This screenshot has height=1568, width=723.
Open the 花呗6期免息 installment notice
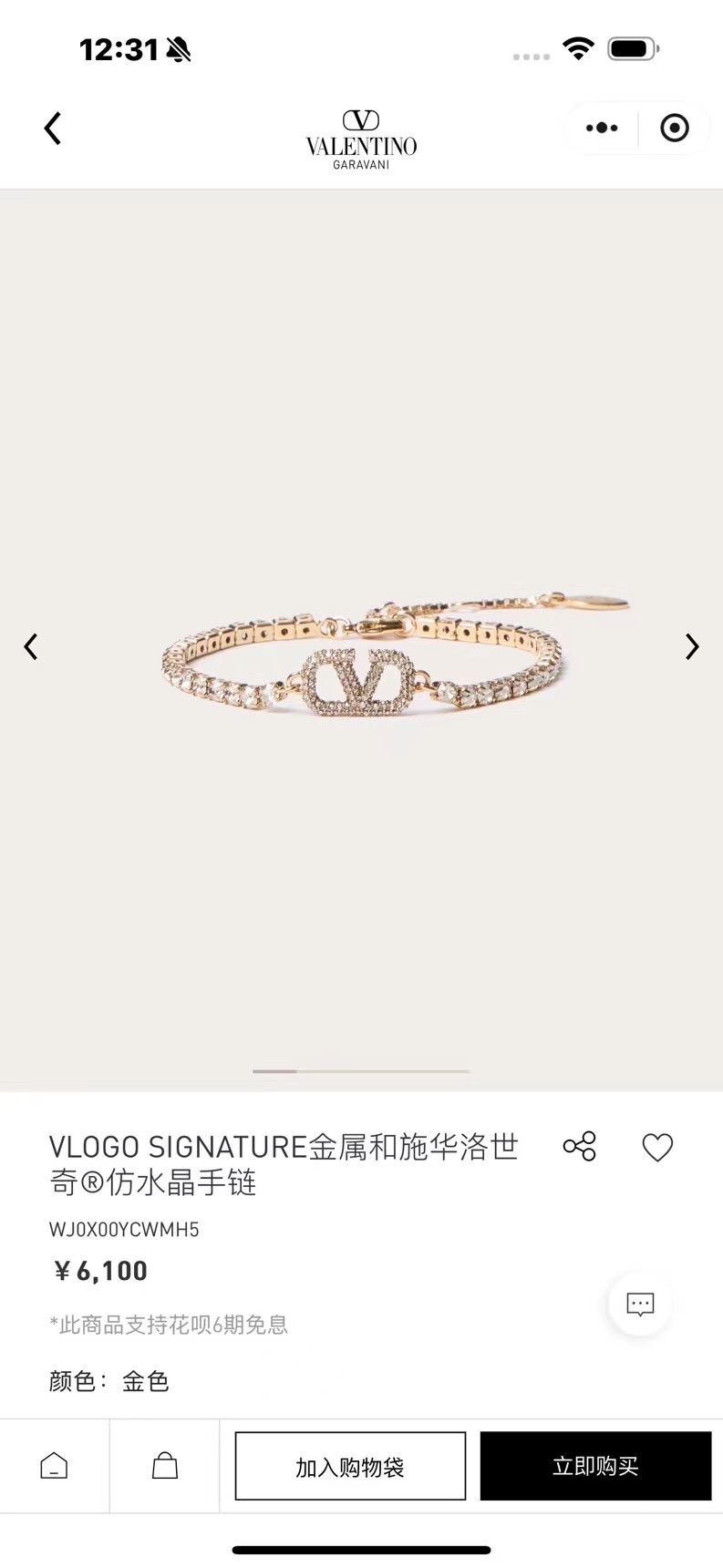[x=168, y=1326]
